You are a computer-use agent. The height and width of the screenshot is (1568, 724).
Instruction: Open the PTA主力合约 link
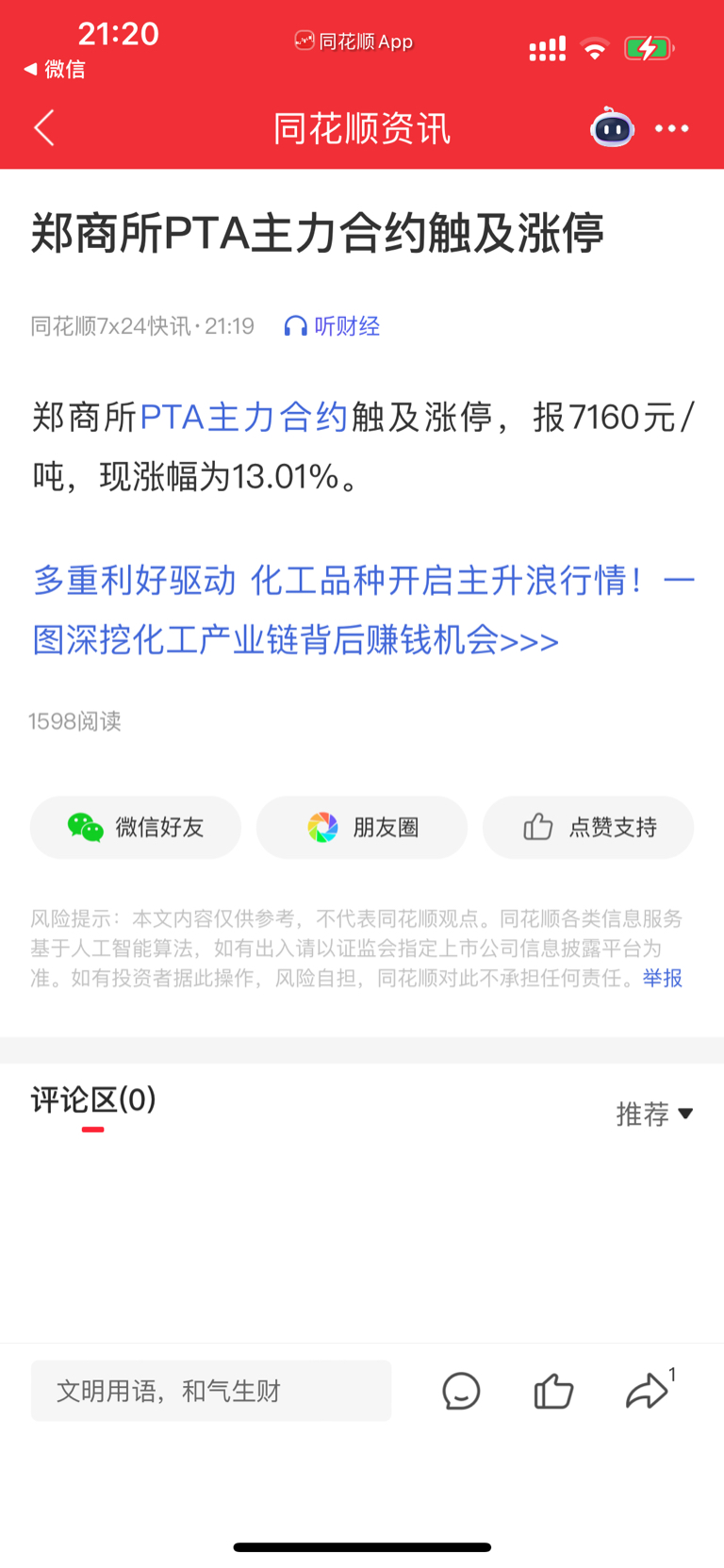click(x=244, y=417)
